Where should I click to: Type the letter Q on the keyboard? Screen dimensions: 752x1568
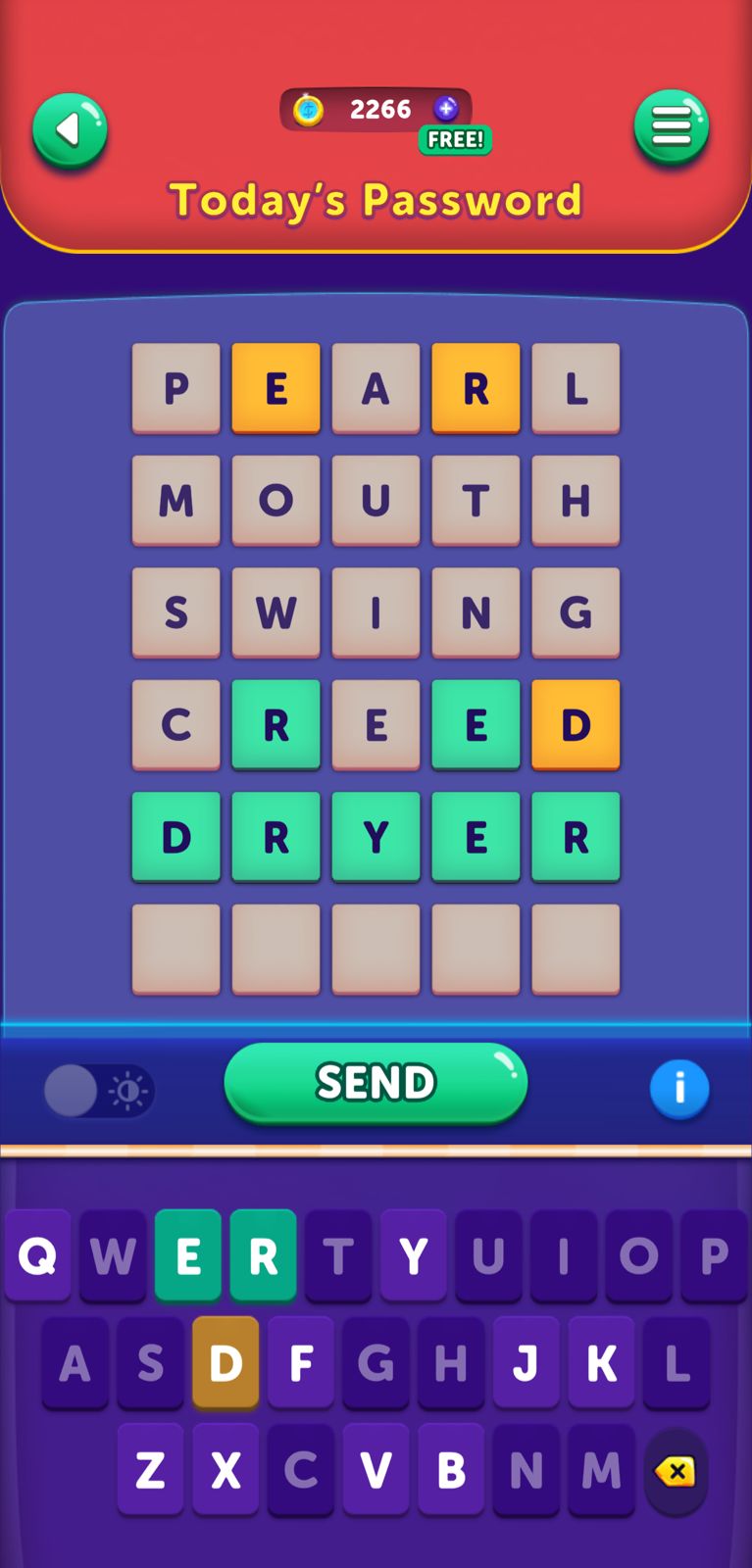tap(37, 1255)
